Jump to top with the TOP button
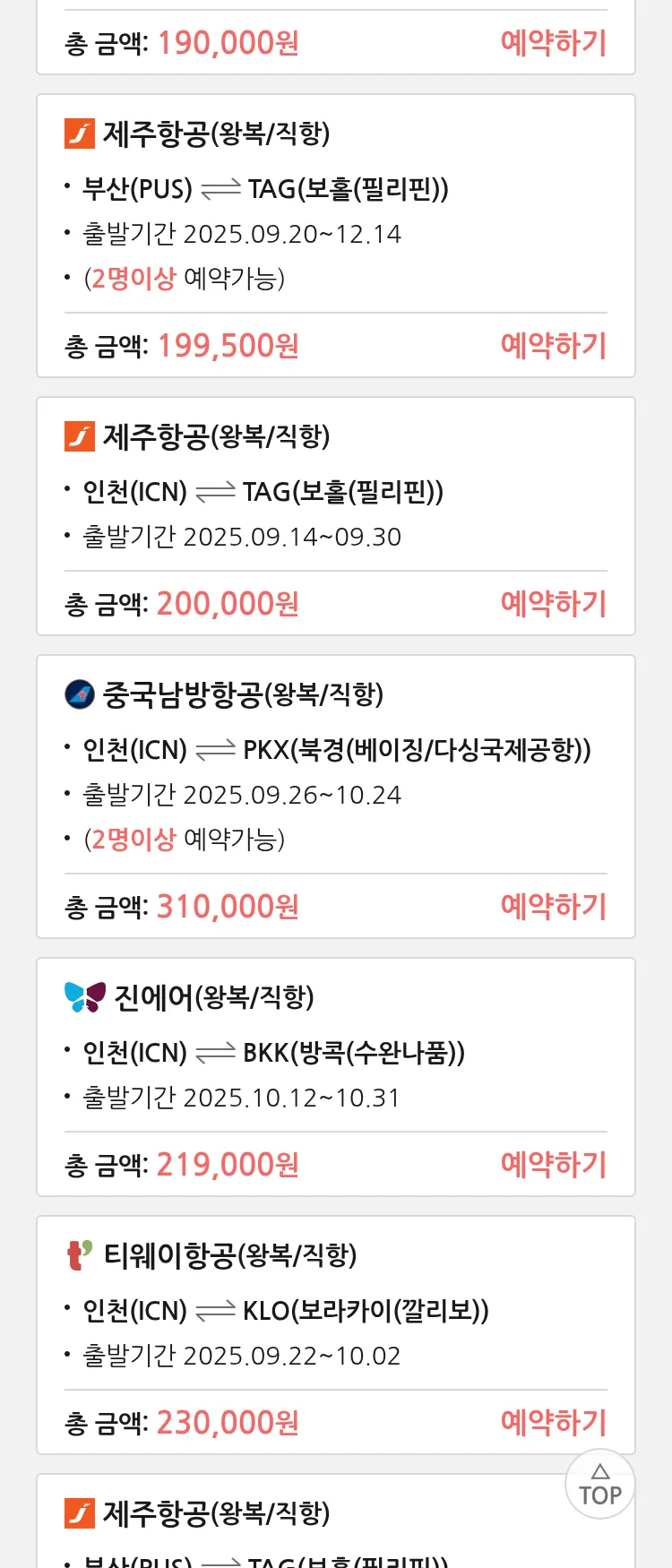The height and width of the screenshot is (1568, 672). pyautogui.click(x=599, y=1485)
